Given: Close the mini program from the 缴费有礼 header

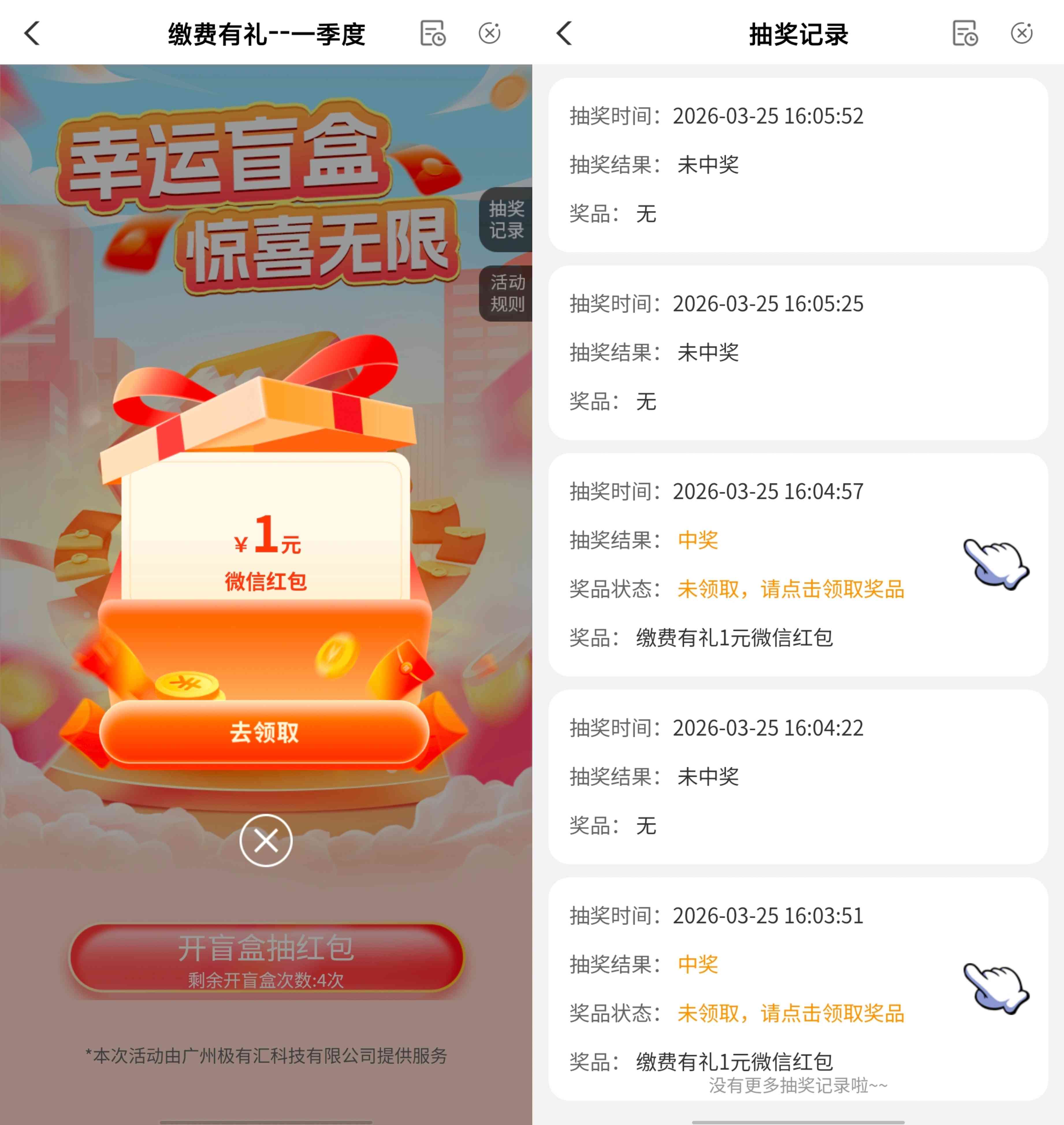Looking at the screenshot, I should pyautogui.click(x=490, y=33).
